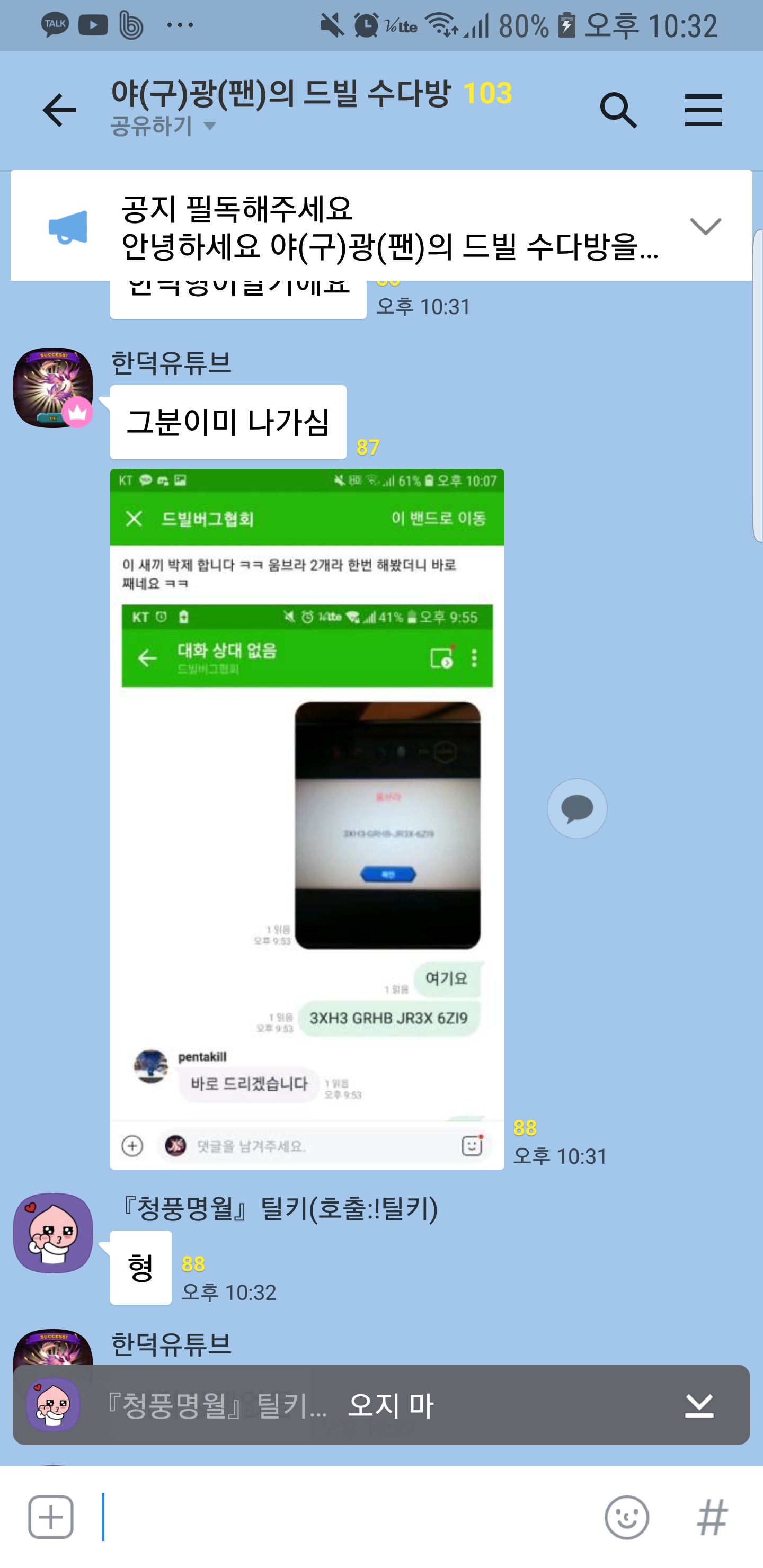The width and height of the screenshot is (763, 1568).
Task: Reply to the shared screenshot message
Action: [x=576, y=808]
